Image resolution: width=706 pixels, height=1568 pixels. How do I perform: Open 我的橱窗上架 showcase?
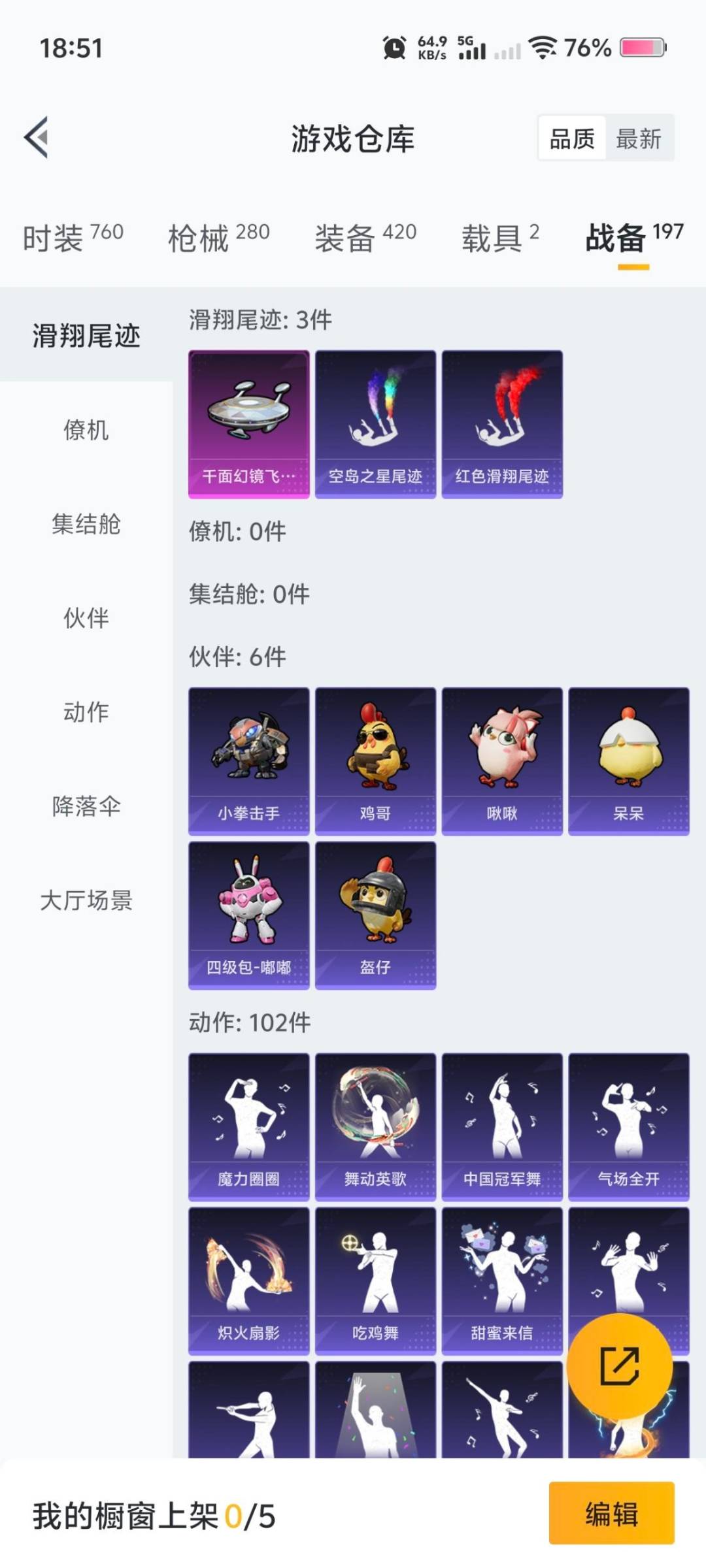coord(150,1514)
